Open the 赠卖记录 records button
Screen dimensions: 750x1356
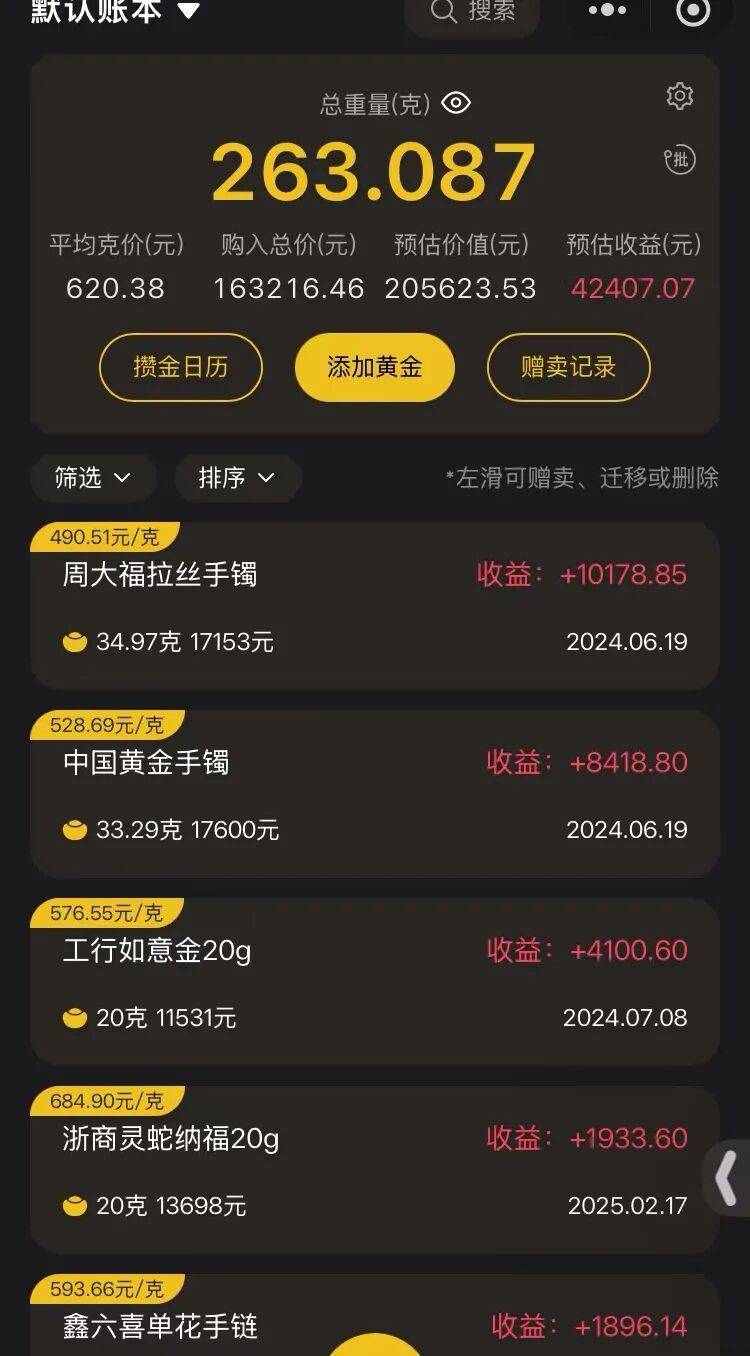pos(567,367)
